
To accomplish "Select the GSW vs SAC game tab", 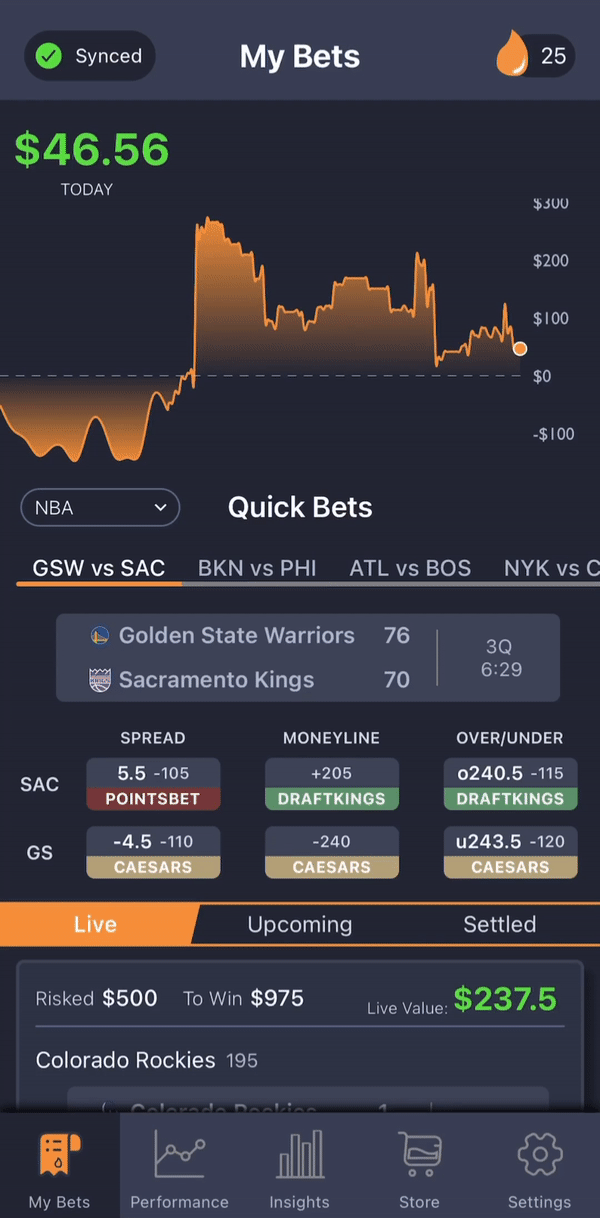I will [x=99, y=568].
